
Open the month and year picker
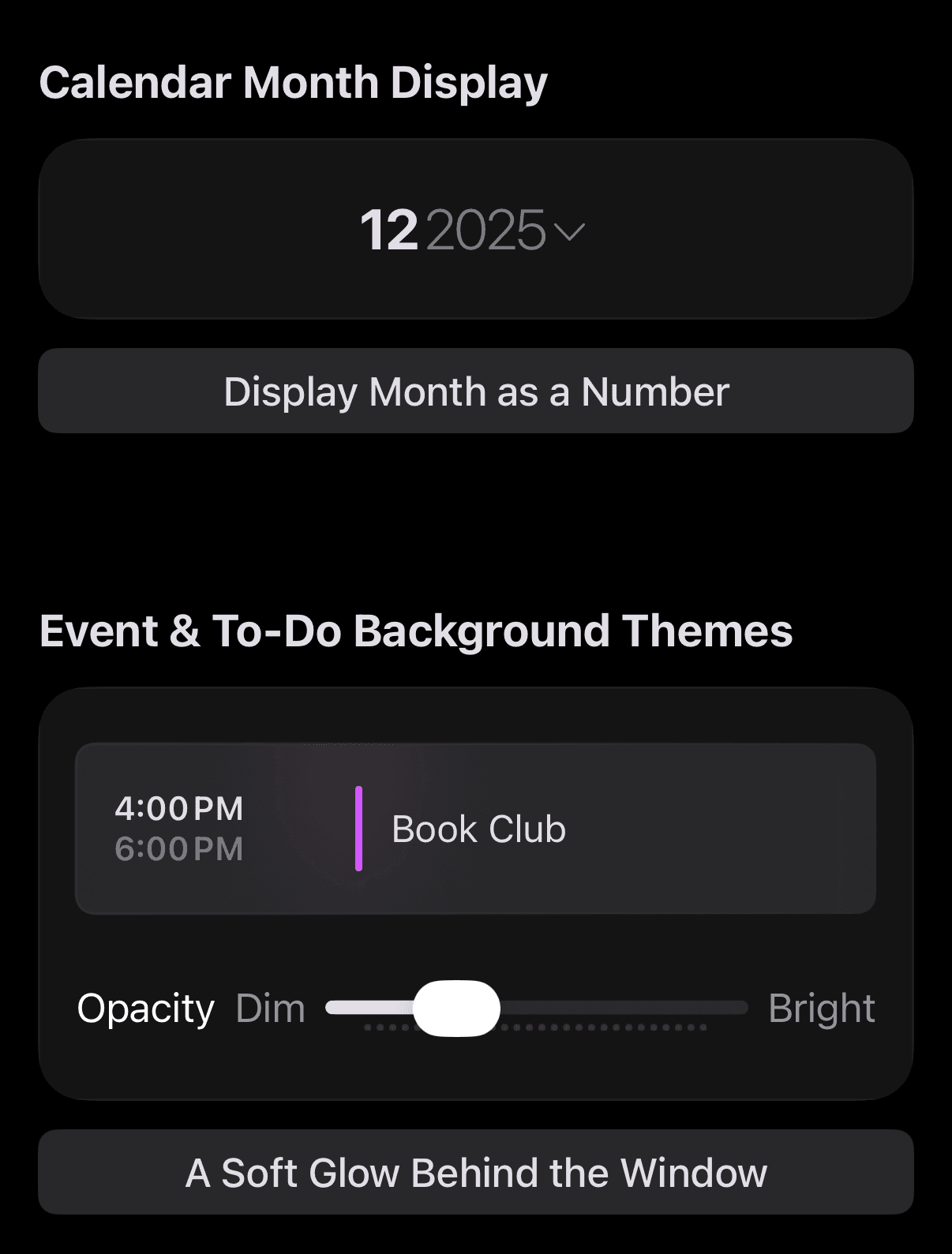474,230
